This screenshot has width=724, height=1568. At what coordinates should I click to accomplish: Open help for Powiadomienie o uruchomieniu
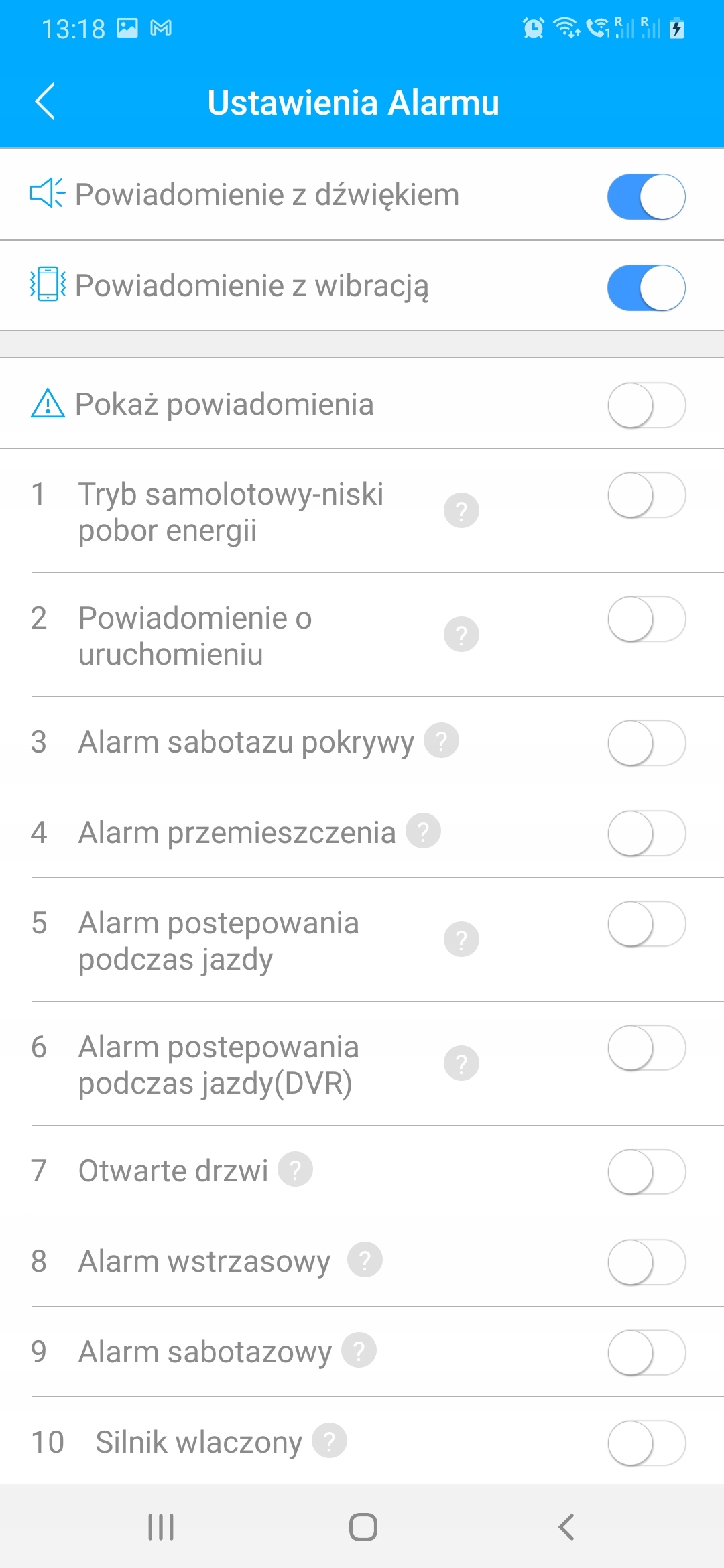click(x=461, y=635)
